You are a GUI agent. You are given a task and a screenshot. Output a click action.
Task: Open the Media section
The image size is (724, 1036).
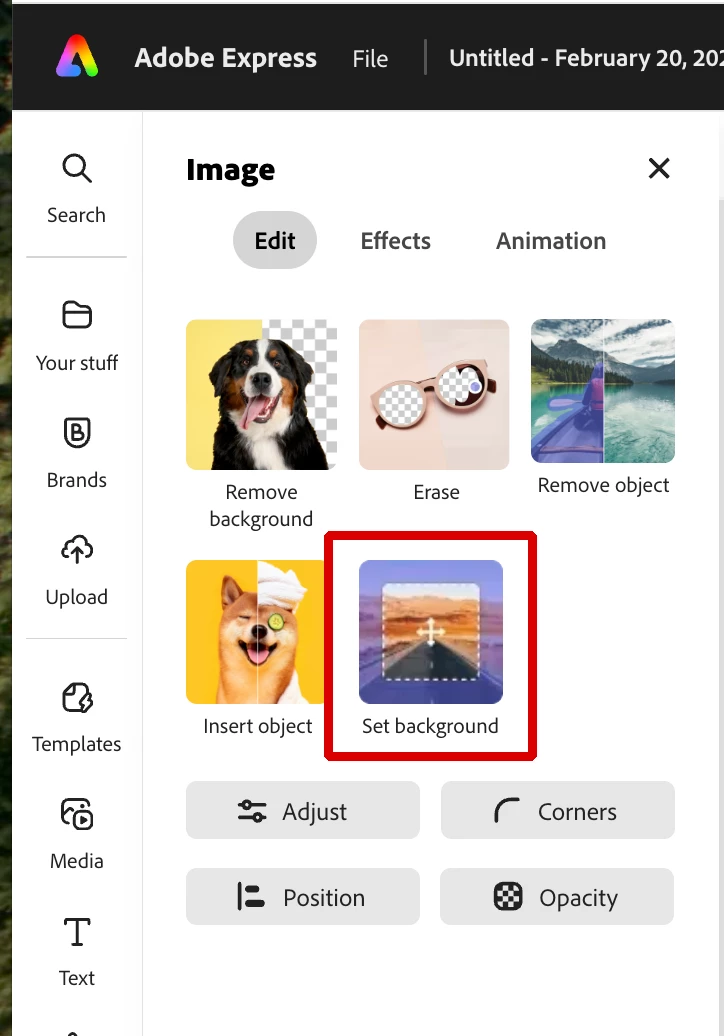[76, 832]
